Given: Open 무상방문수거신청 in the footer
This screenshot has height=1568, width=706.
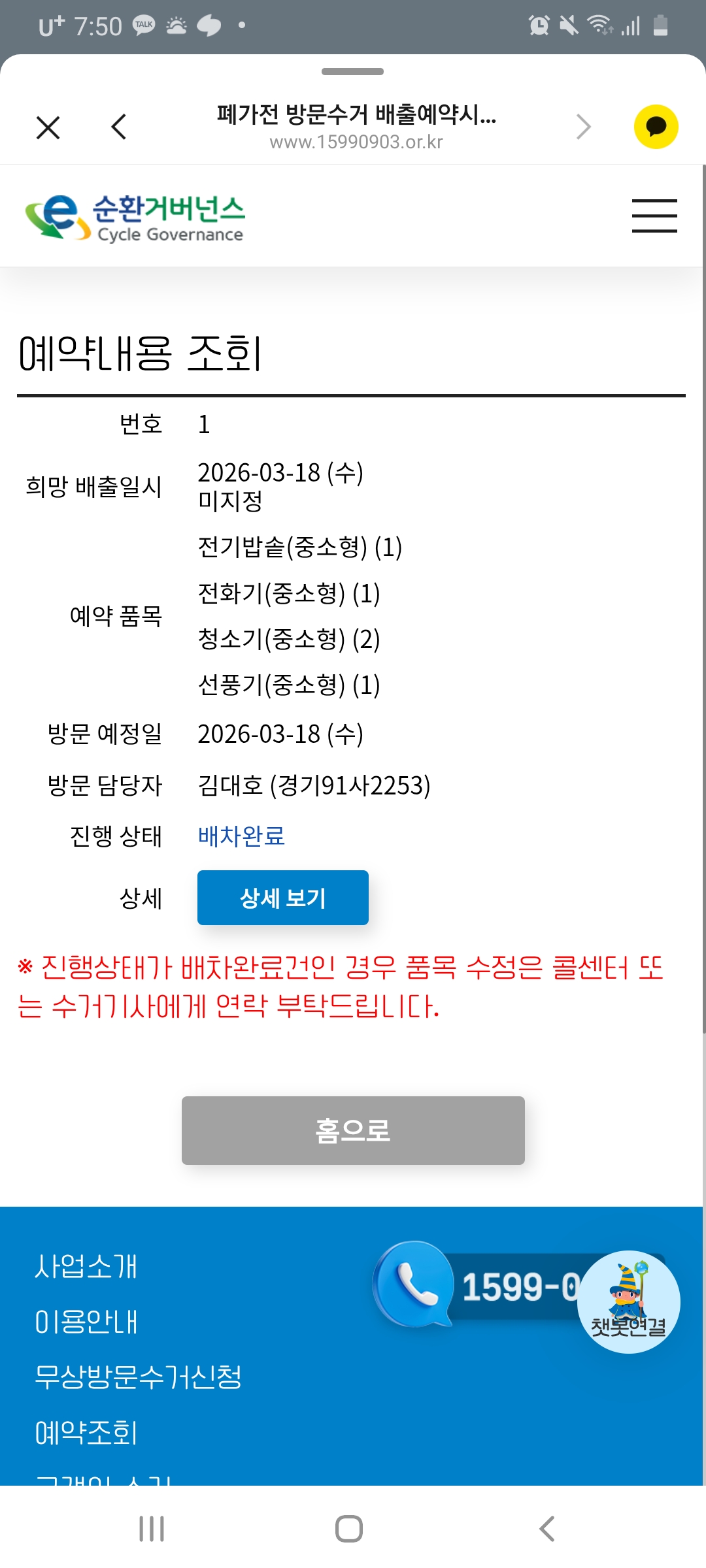Looking at the screenshot, I should (138, 1377).
